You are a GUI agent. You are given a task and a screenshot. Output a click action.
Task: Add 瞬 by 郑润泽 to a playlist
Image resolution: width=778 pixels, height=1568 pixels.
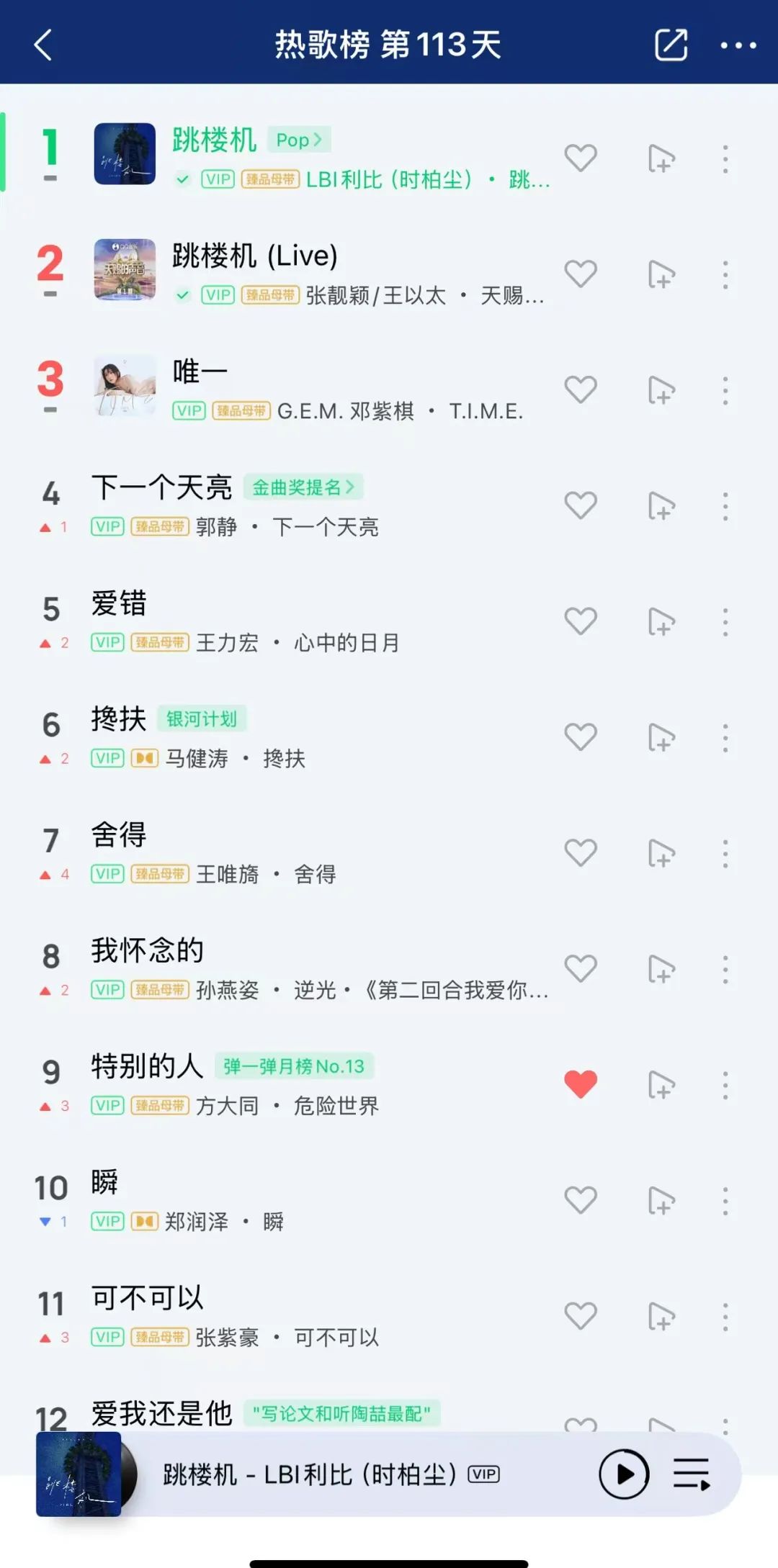click(660, 1198)
